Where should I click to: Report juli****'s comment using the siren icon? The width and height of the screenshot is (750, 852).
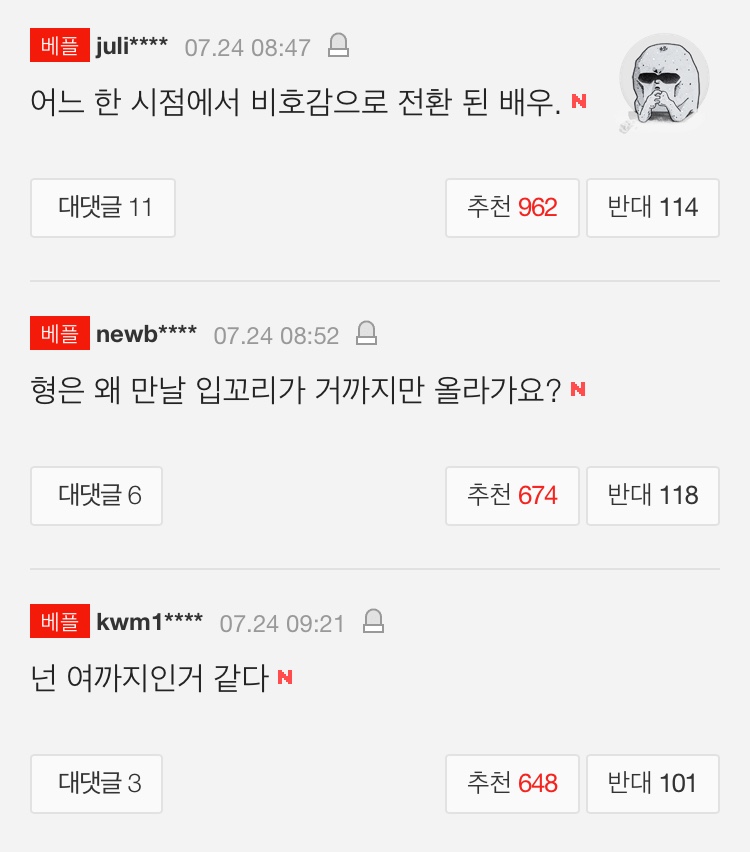click(x=339, y=46)
